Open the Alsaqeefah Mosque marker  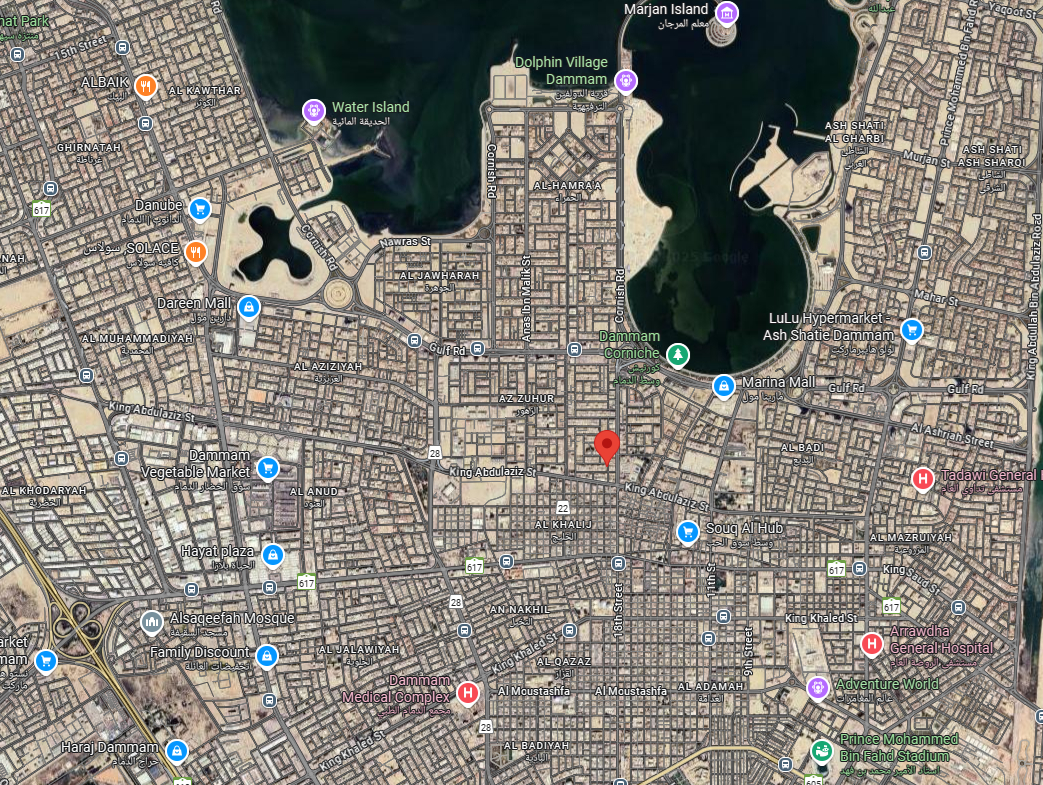click(151, 622)
